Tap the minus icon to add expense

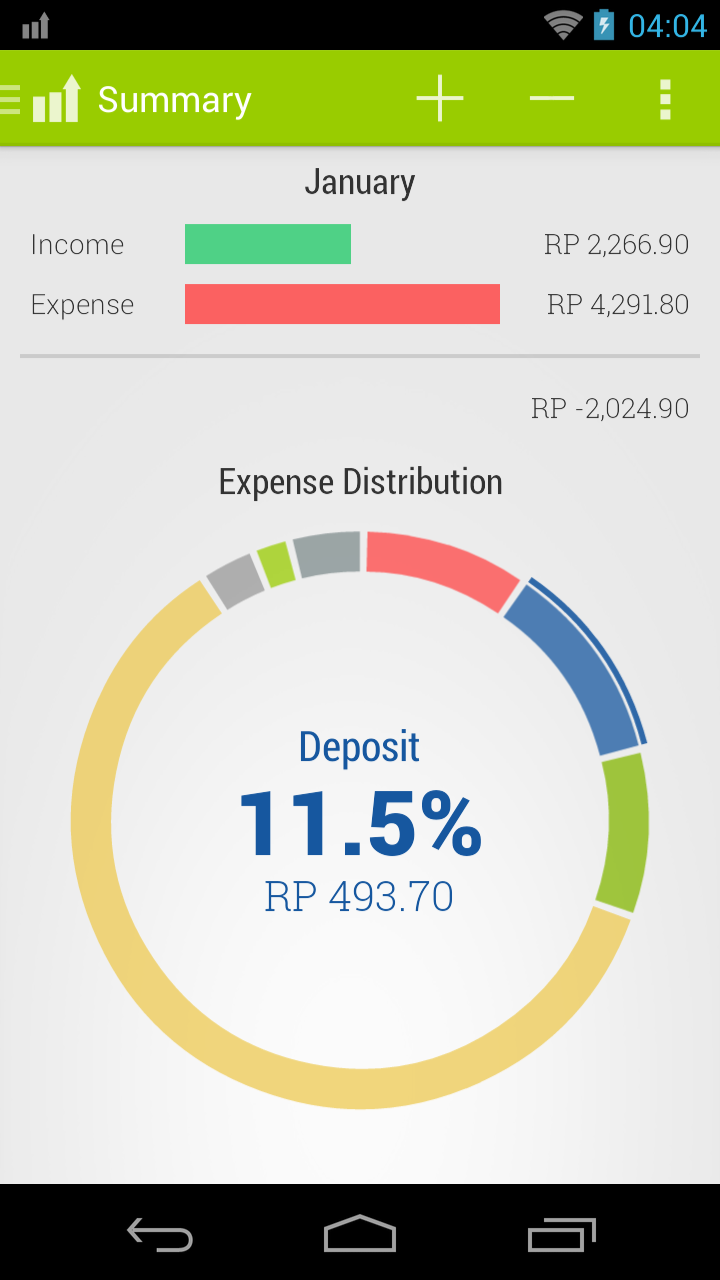(x=551, y=98)
